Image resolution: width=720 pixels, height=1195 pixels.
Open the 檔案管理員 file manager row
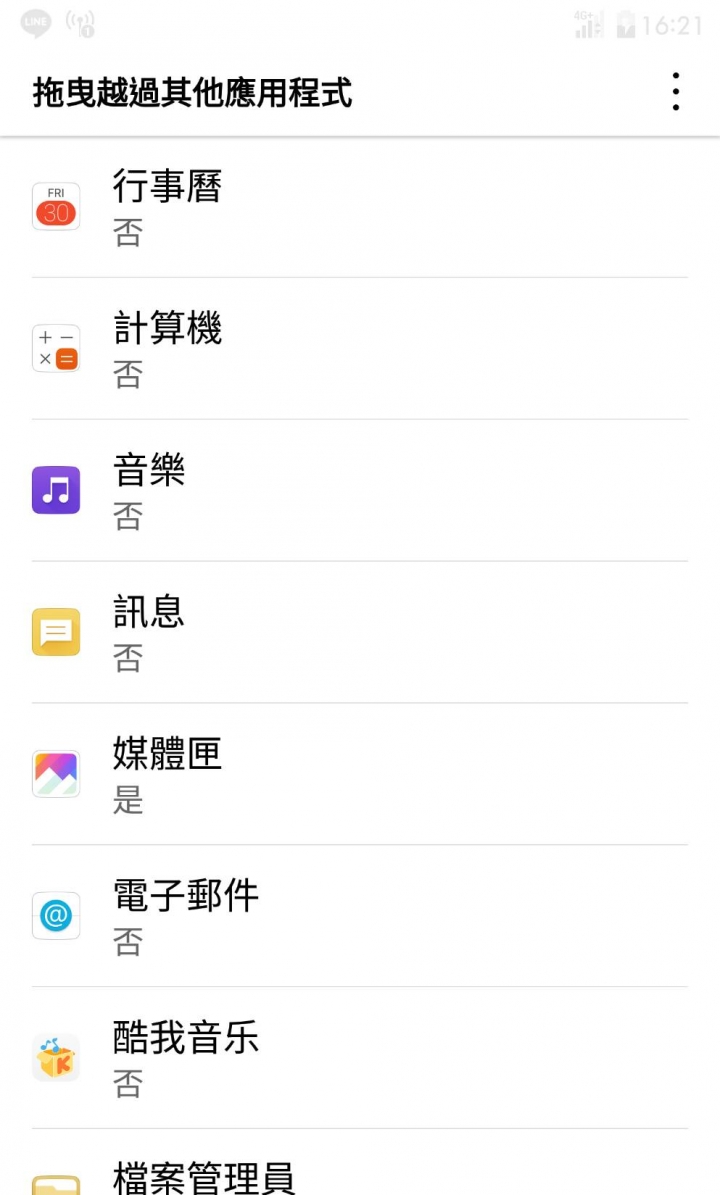360,1162
